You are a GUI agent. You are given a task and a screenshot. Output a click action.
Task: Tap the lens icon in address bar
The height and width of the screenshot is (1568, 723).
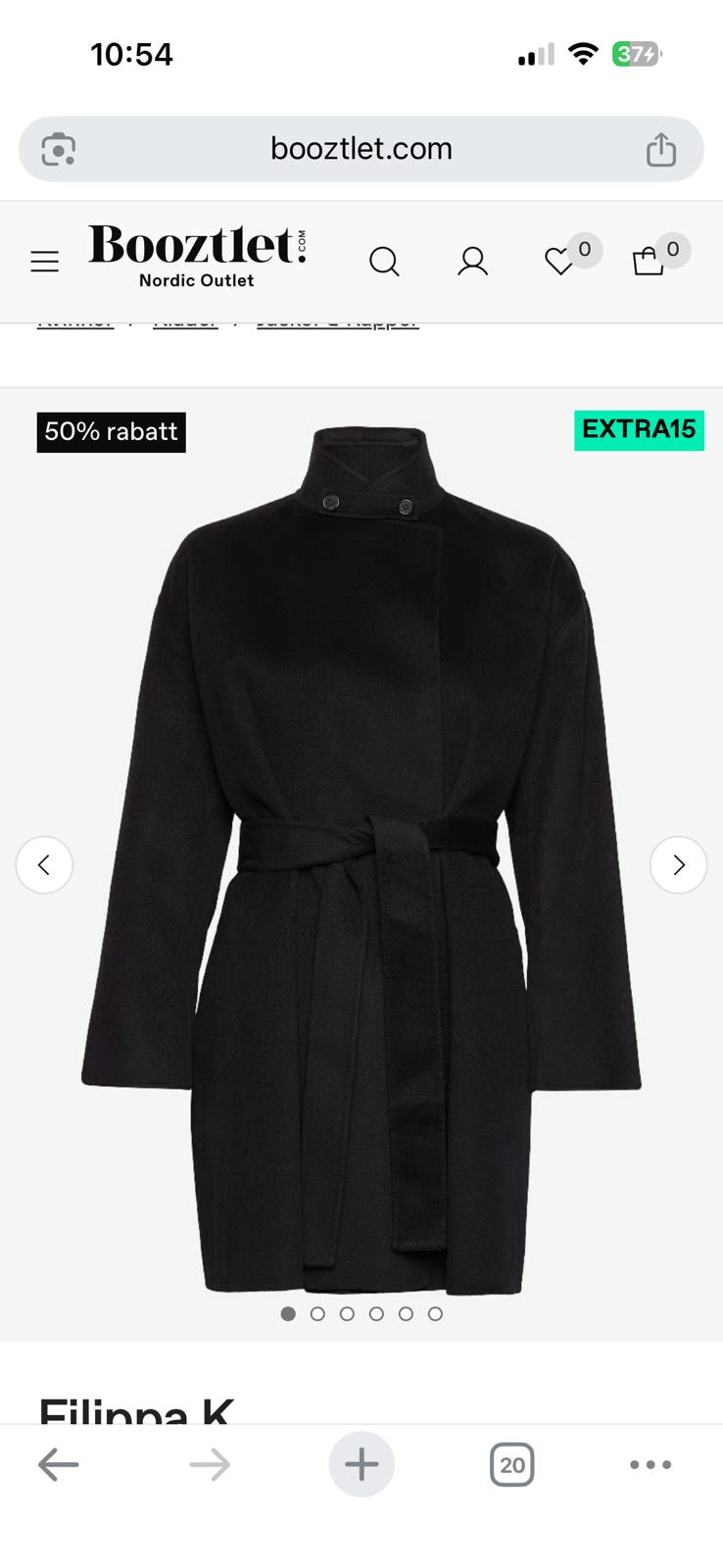pos(59,149)
